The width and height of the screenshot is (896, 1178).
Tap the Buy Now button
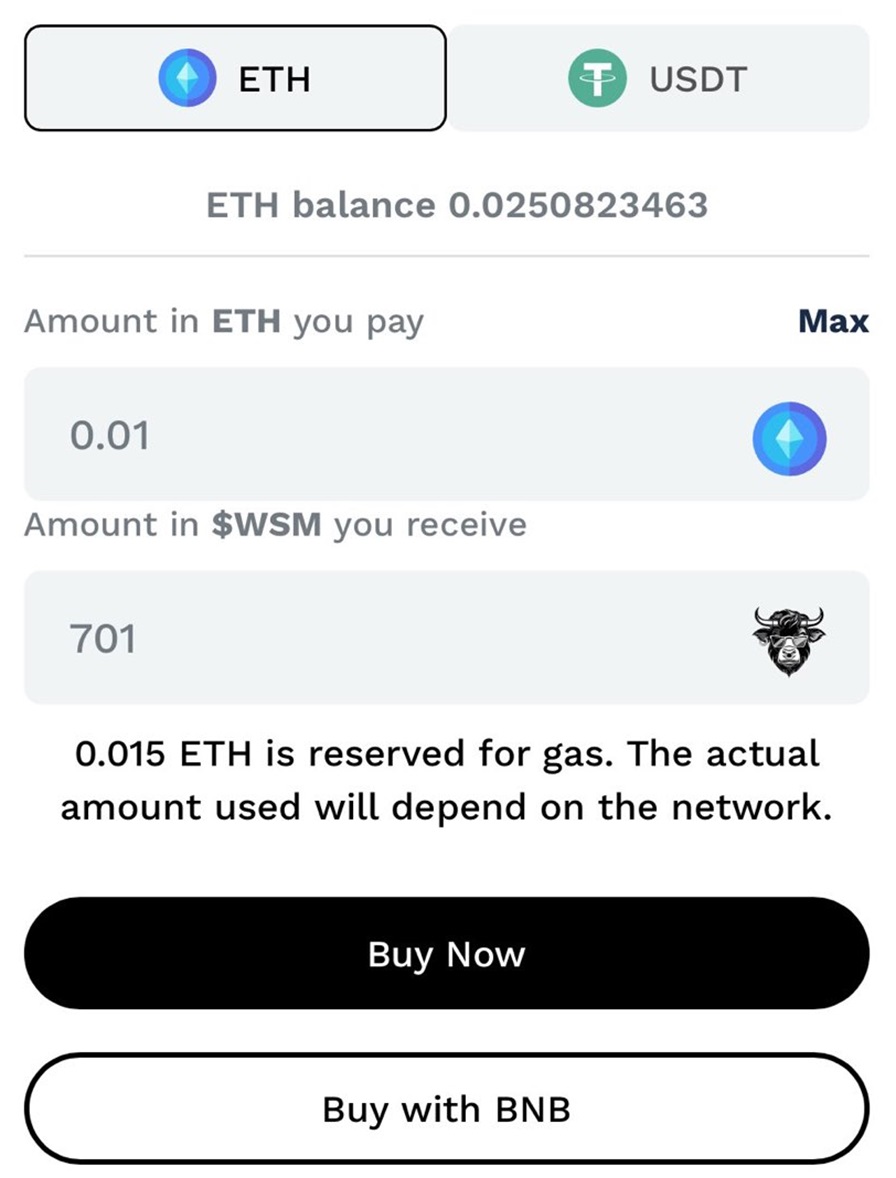point(446,953)
